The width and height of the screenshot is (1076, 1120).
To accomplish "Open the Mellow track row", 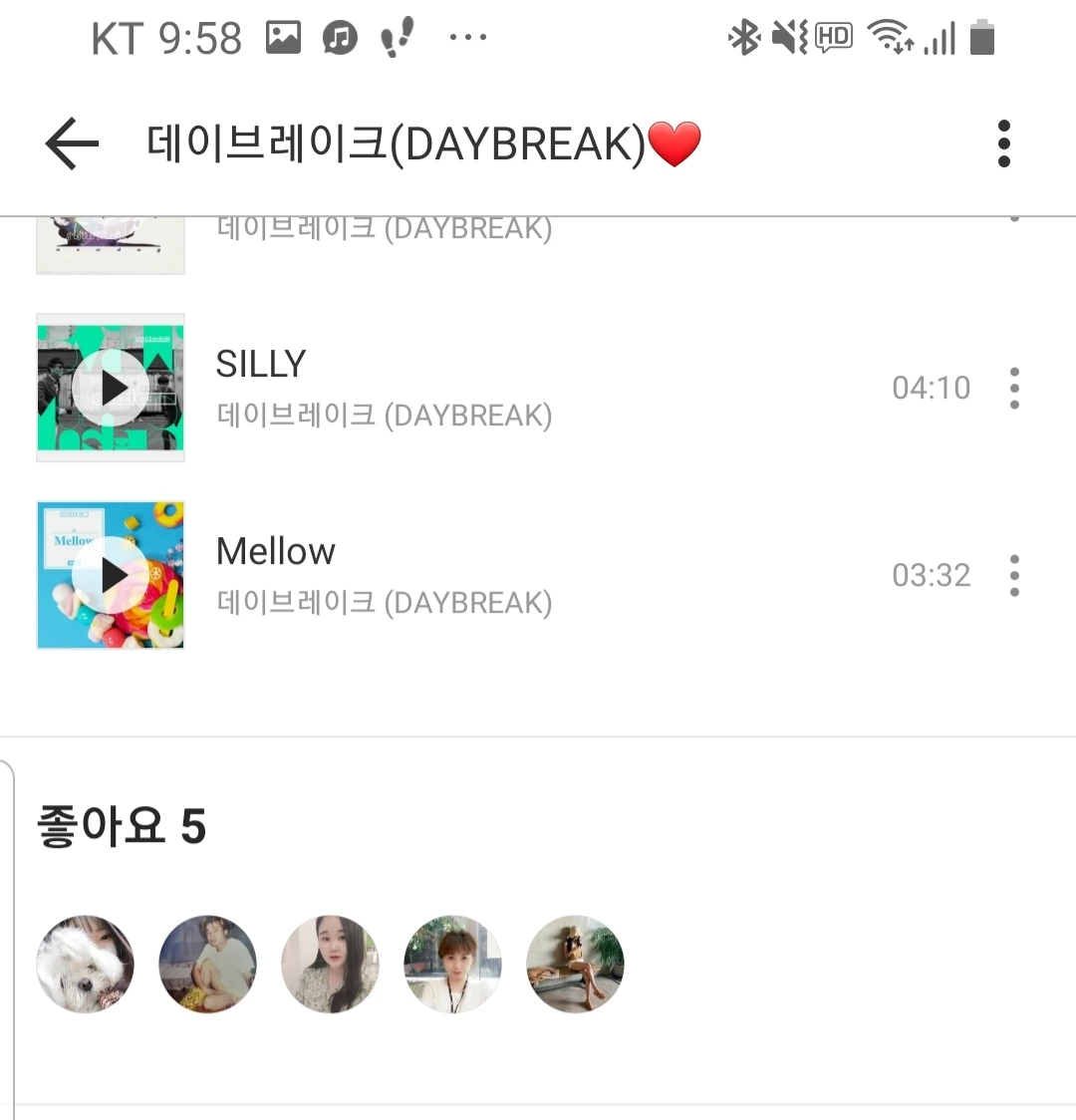I will pyautogui.click(x=498, y=575).
